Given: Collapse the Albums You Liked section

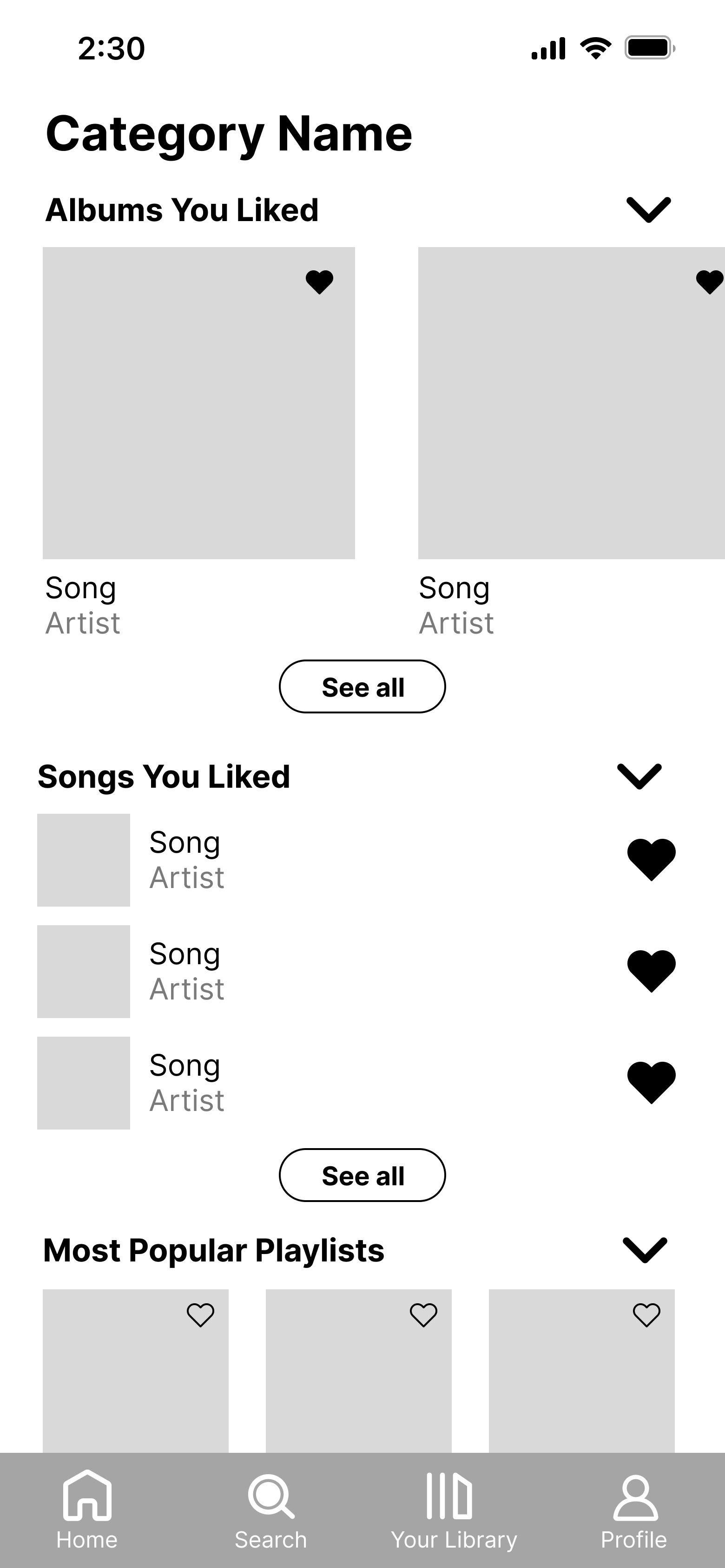Looking at the screenshot, I should pyautogui.click(x=648, y=210).
